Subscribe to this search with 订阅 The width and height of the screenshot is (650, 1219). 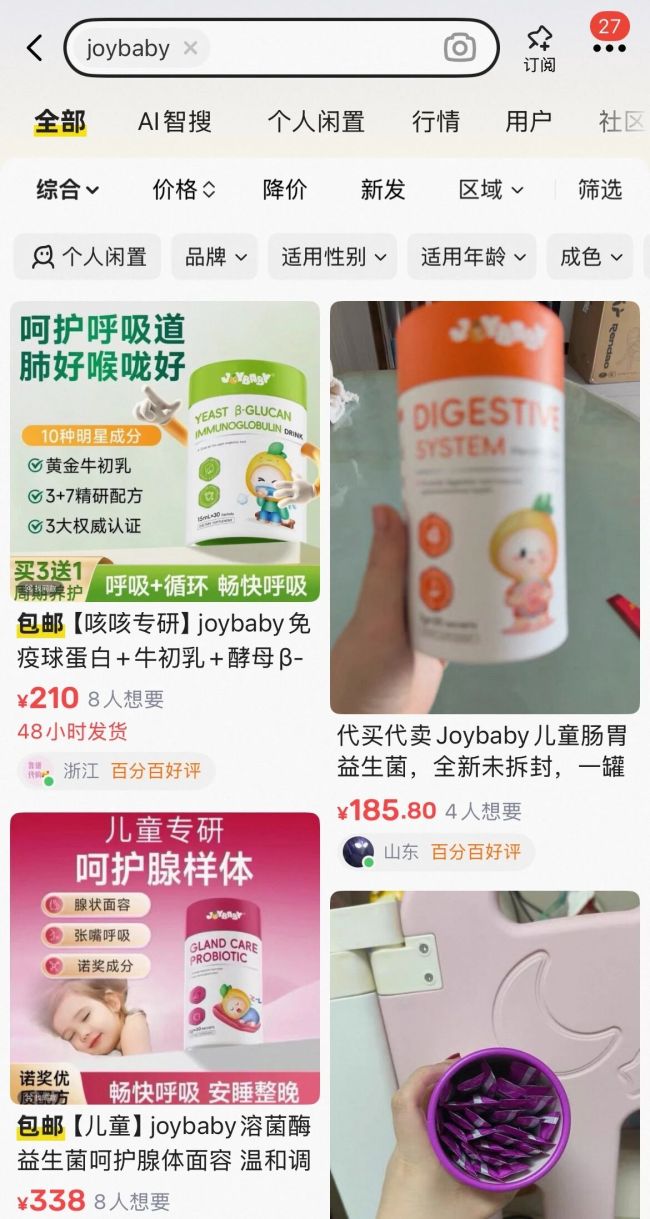(x=539, y=48)
